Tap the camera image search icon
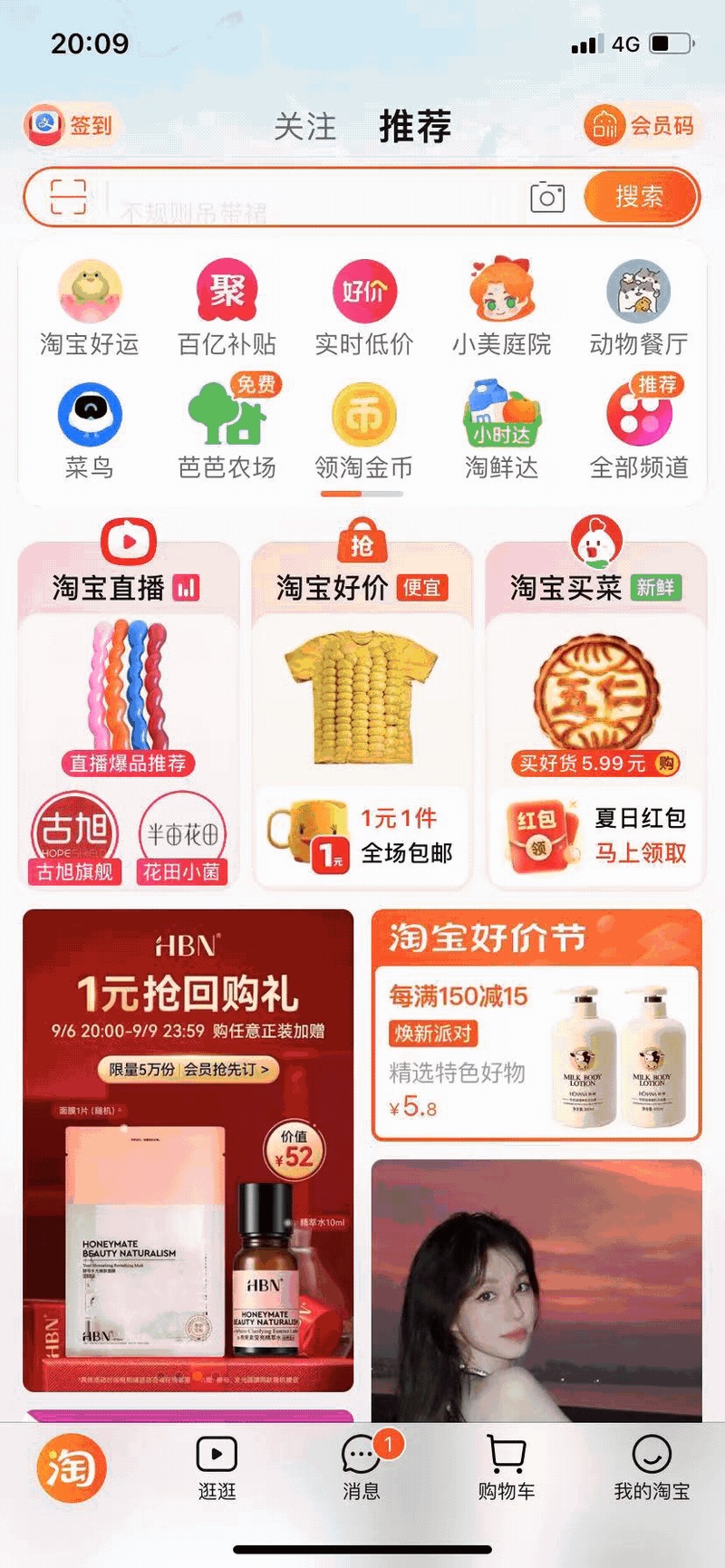725x1568 pixels. [x=546, y=197]
